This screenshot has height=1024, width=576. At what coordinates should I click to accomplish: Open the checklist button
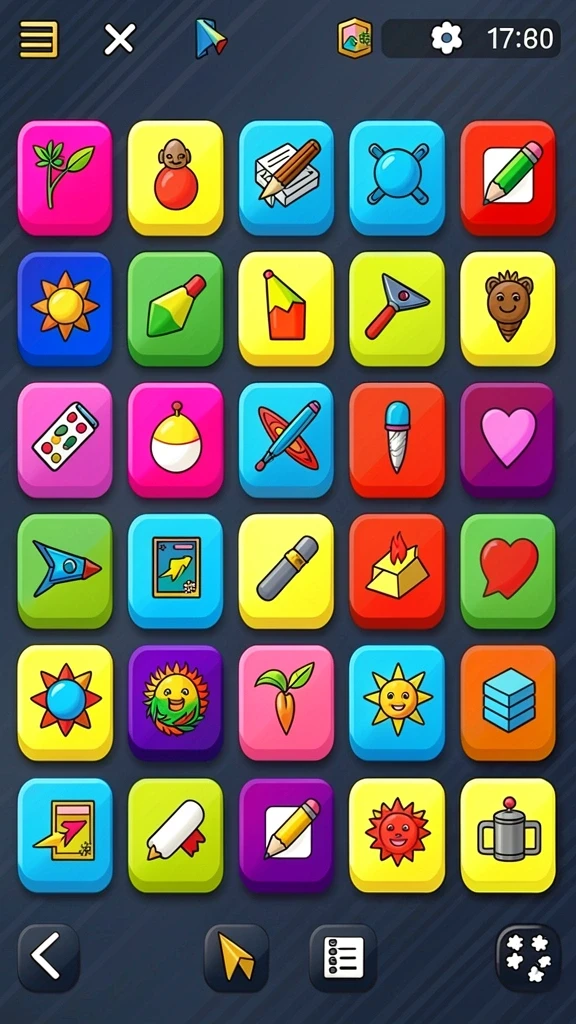tap(343, 958)
